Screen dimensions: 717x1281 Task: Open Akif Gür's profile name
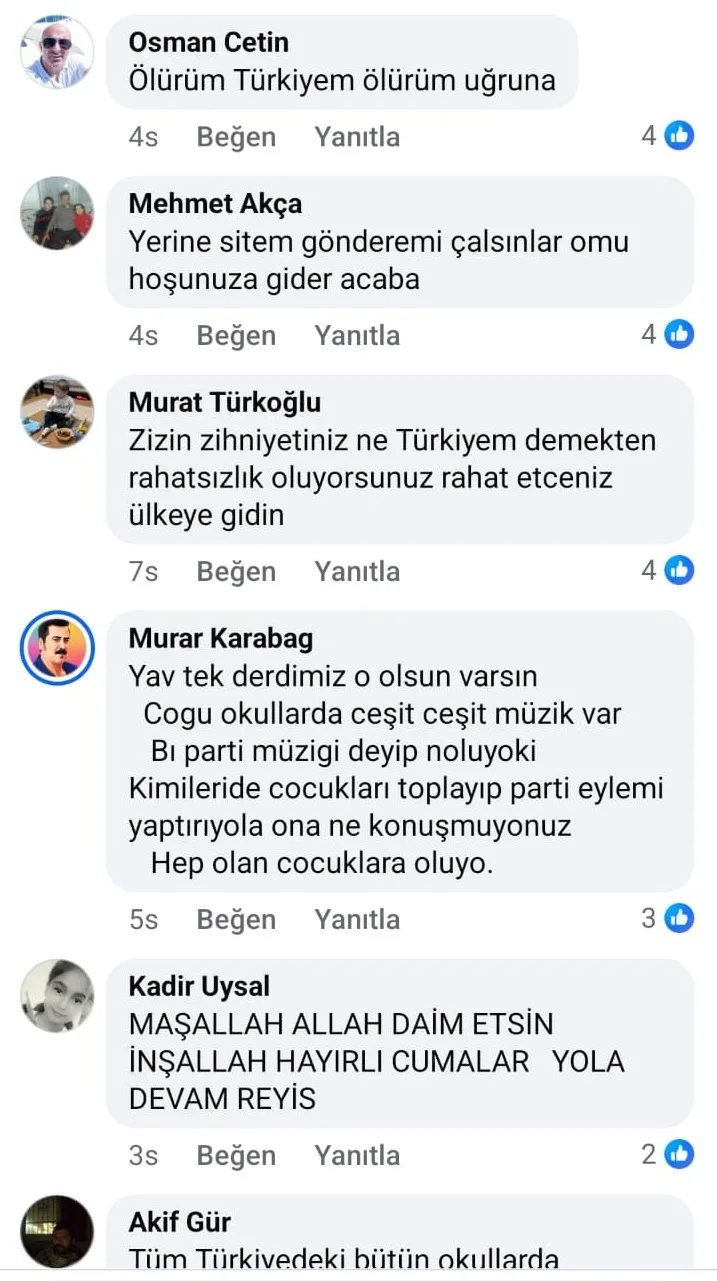(x=180, y=1222)
